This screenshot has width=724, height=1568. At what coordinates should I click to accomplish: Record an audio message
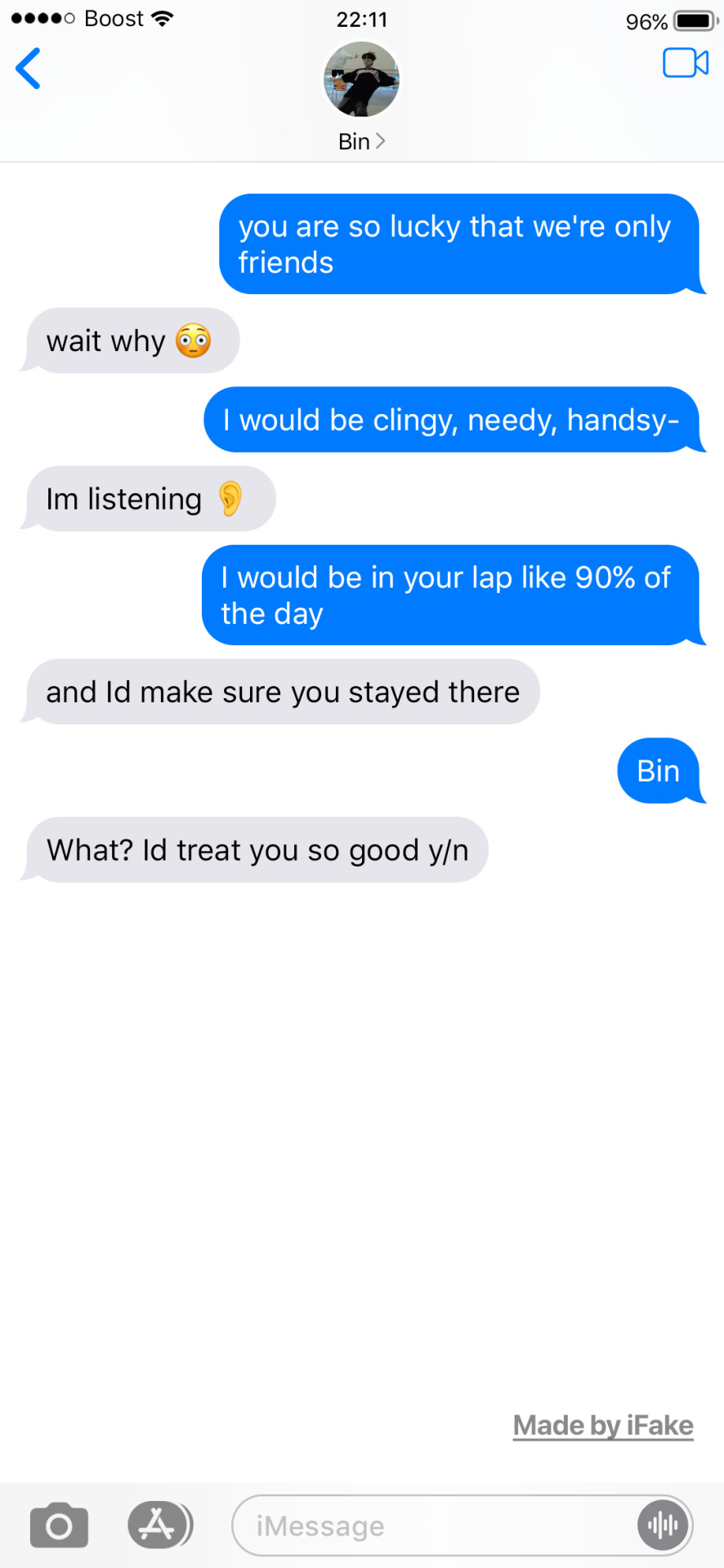coord(663,1525)
